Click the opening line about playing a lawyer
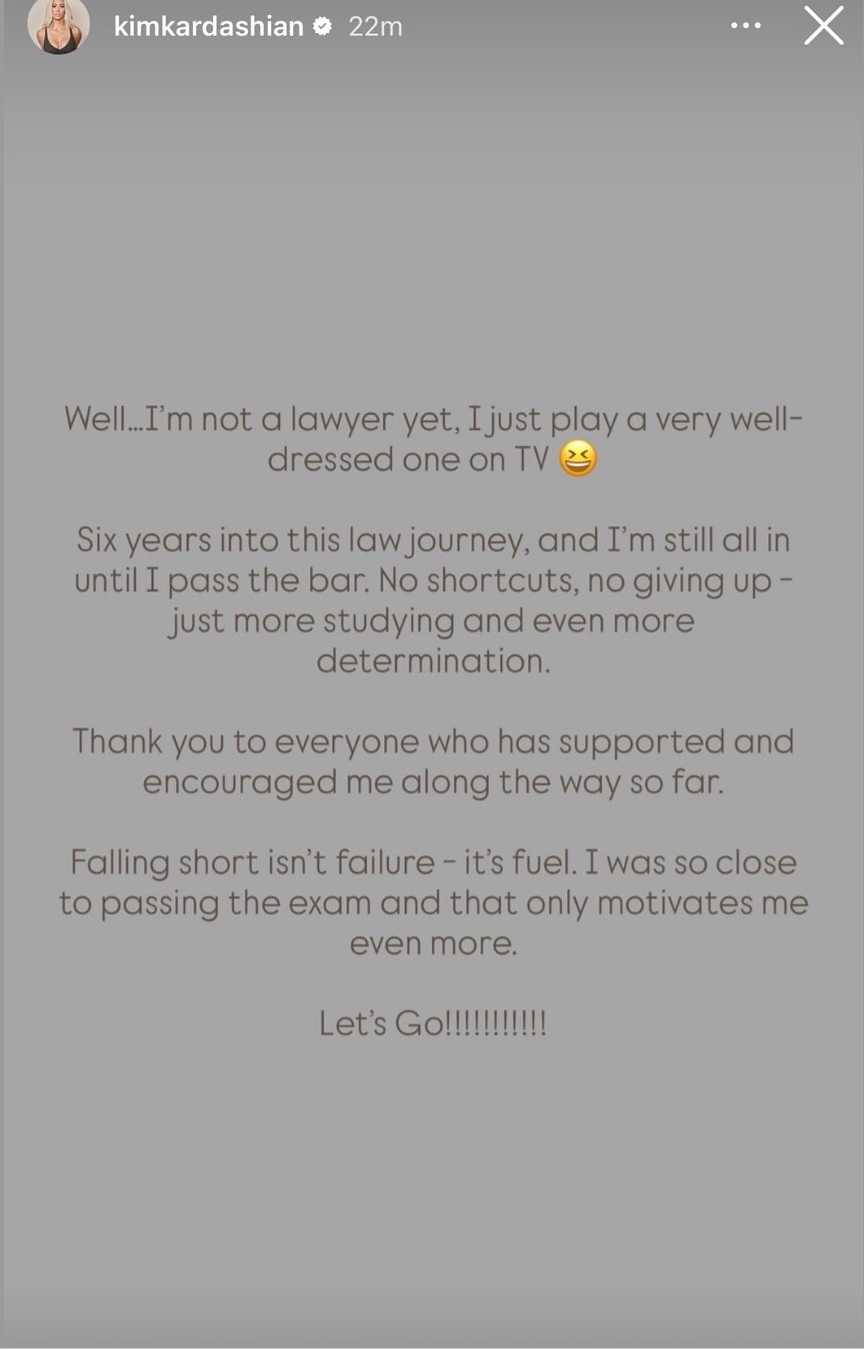 click(x=432, y=438)
